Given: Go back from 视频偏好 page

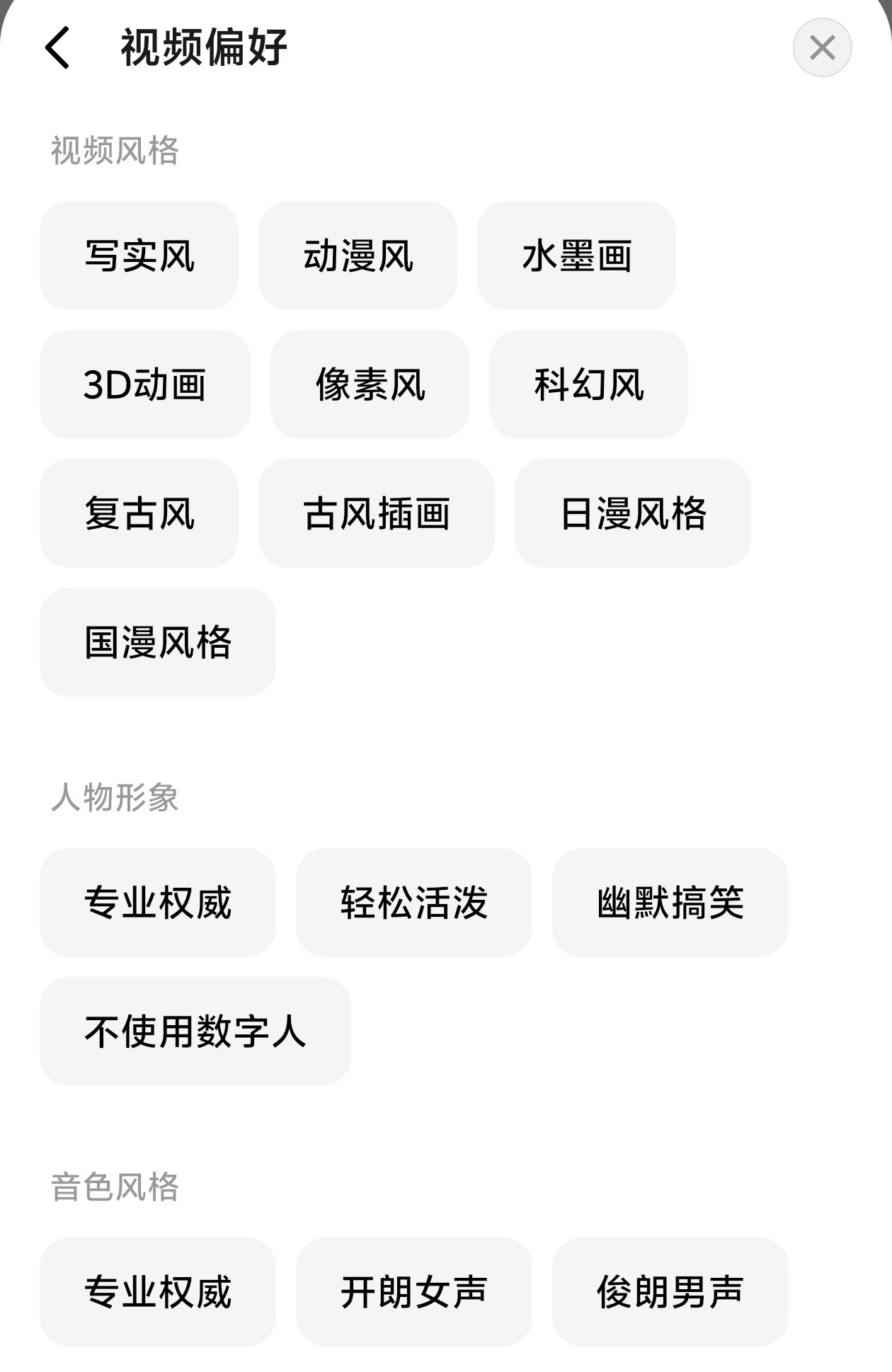Looking at the screenshot, I should point(58,48).
